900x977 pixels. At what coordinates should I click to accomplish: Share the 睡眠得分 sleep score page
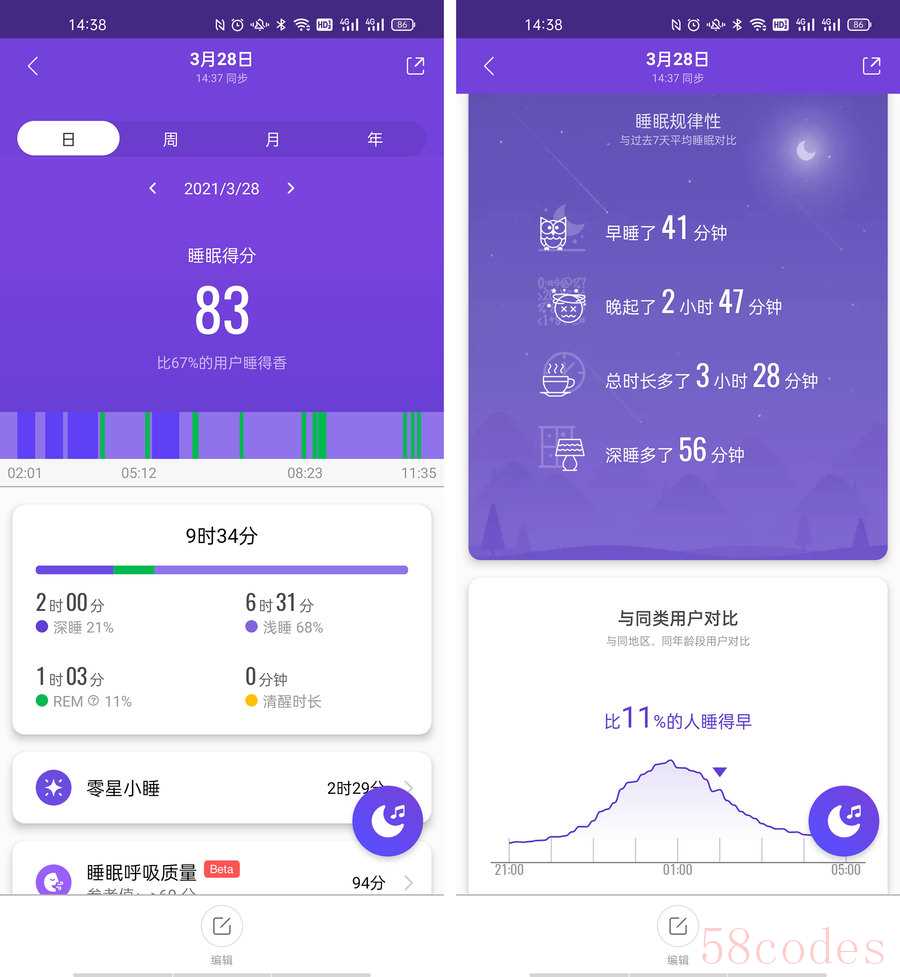415,66
